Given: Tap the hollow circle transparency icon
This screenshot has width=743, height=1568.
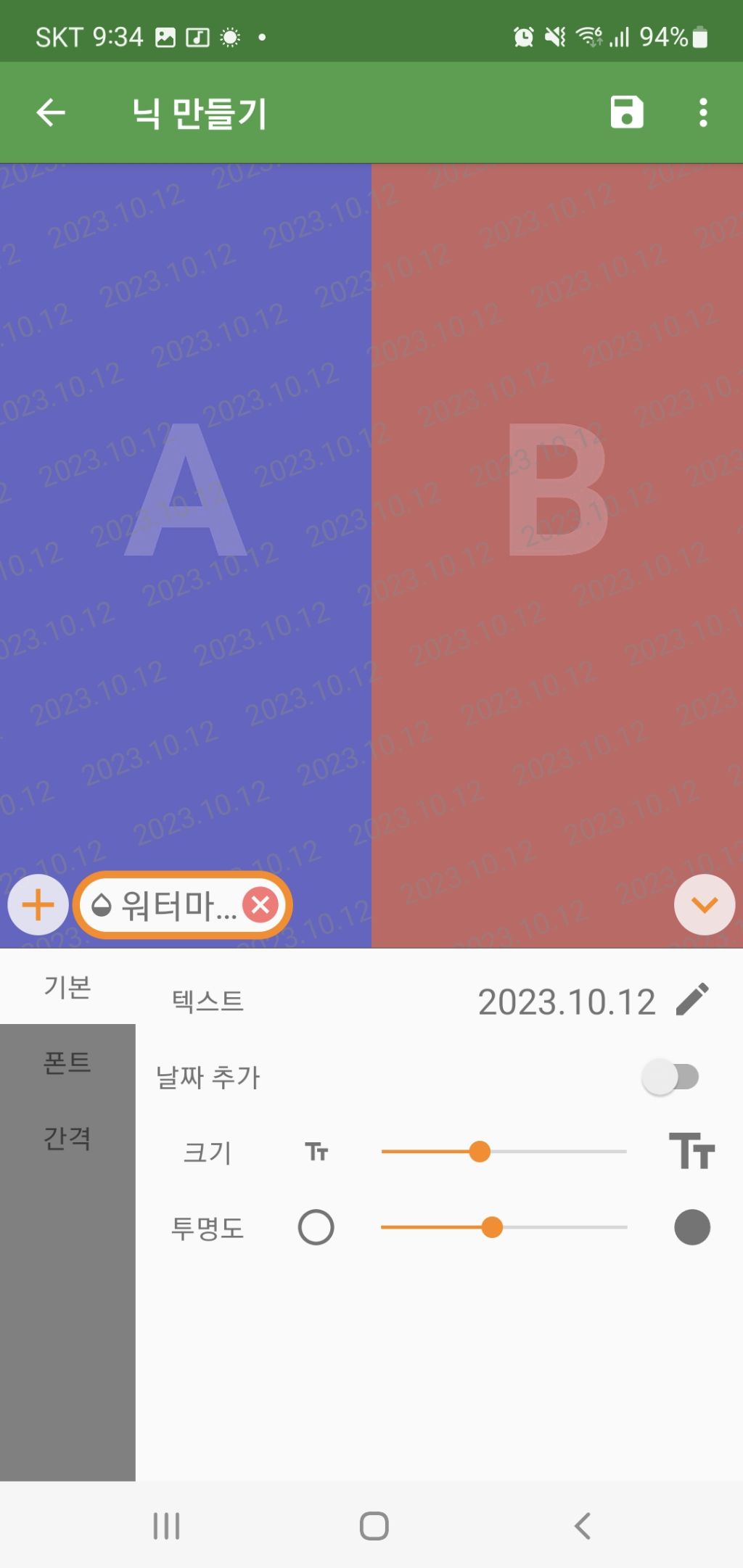Looking at the screenshot, I should pos(316,1227).
